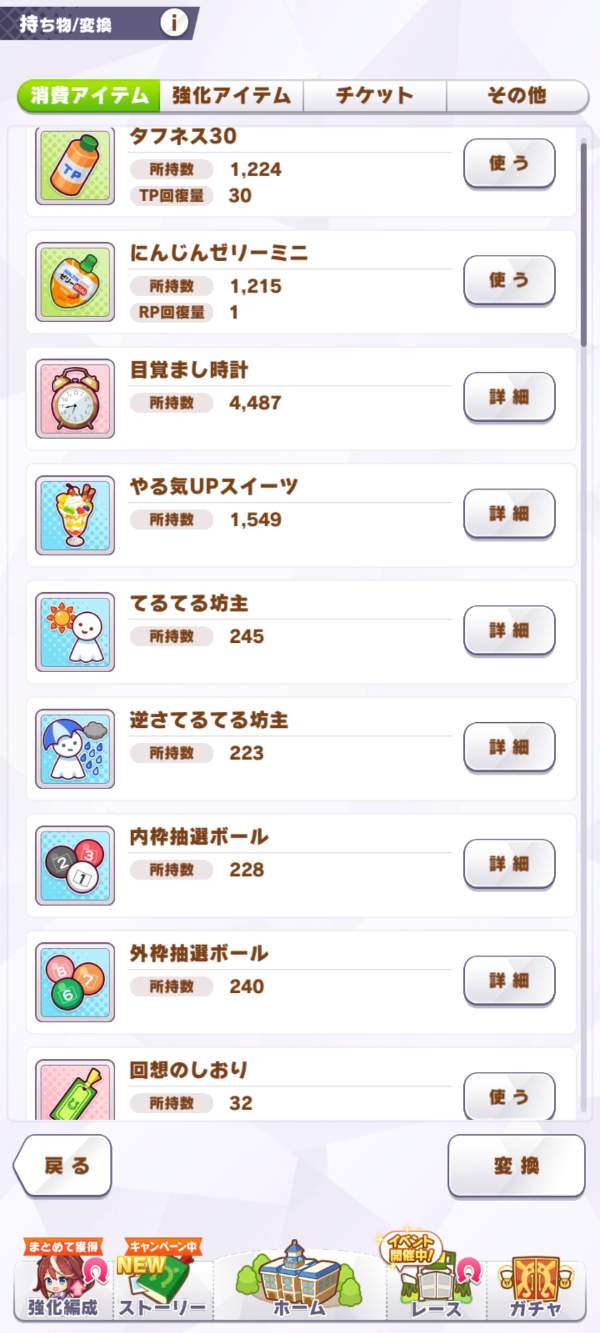Check details of 逆さてるてる坊主
Screen dimensions: 600x1333
[x=509, y=747]
